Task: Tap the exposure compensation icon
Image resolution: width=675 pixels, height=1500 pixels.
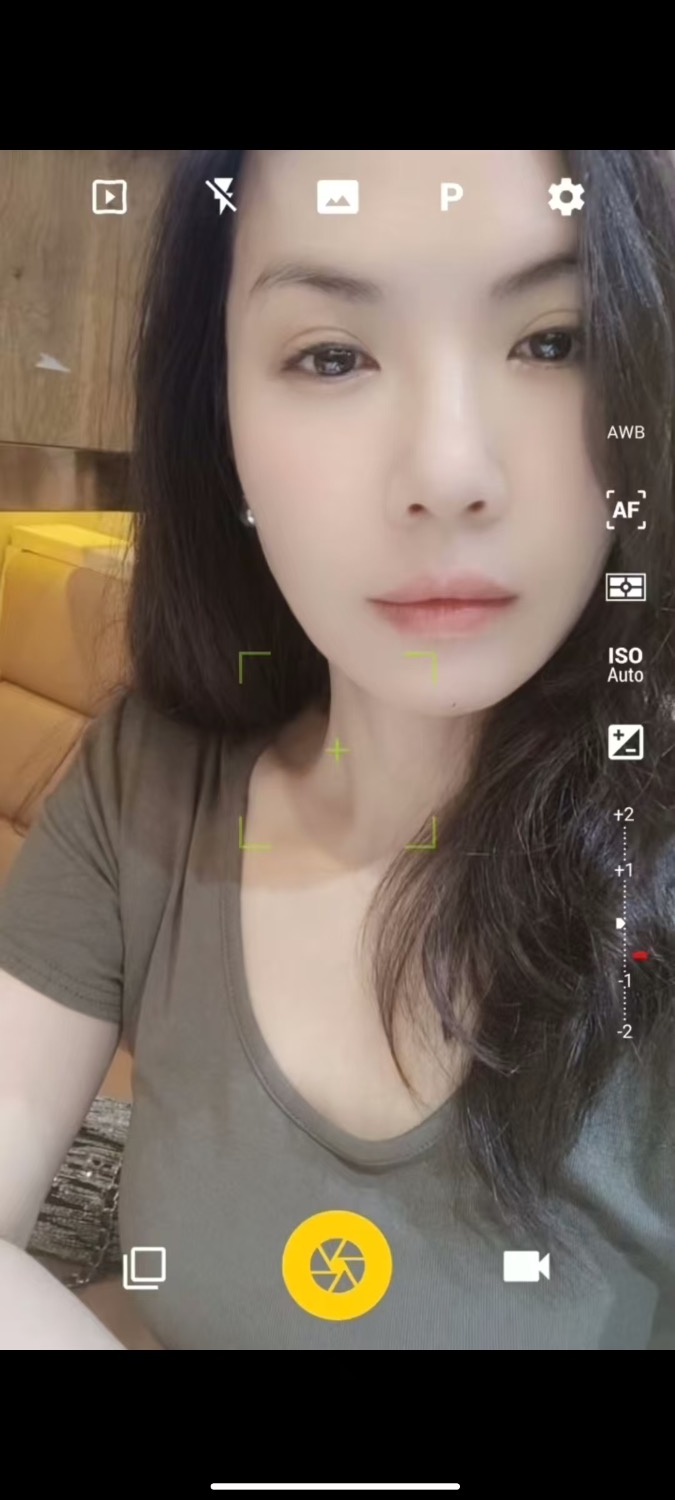Action: (626, 742)
